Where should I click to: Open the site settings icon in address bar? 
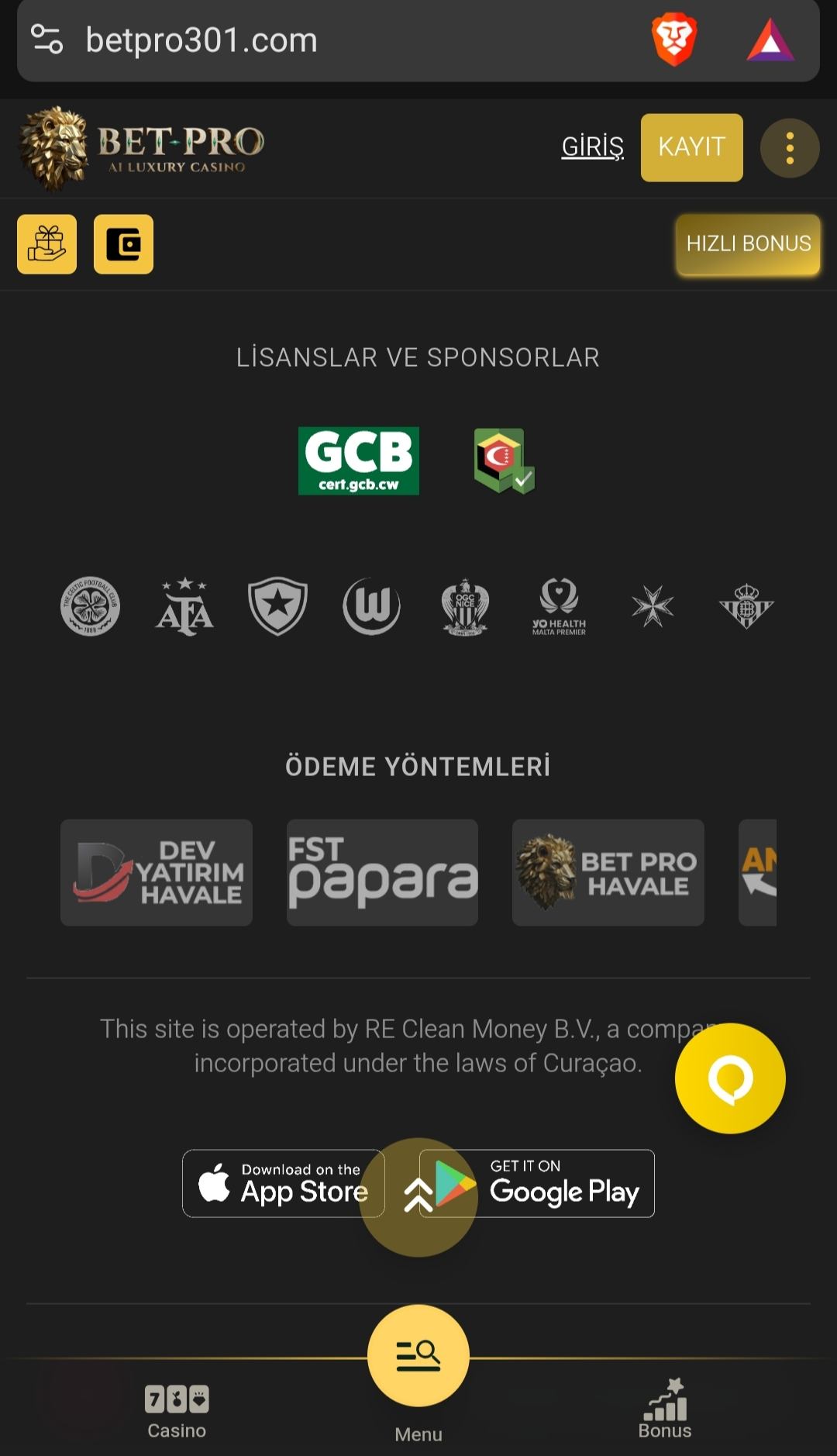[x=46, y=40]
